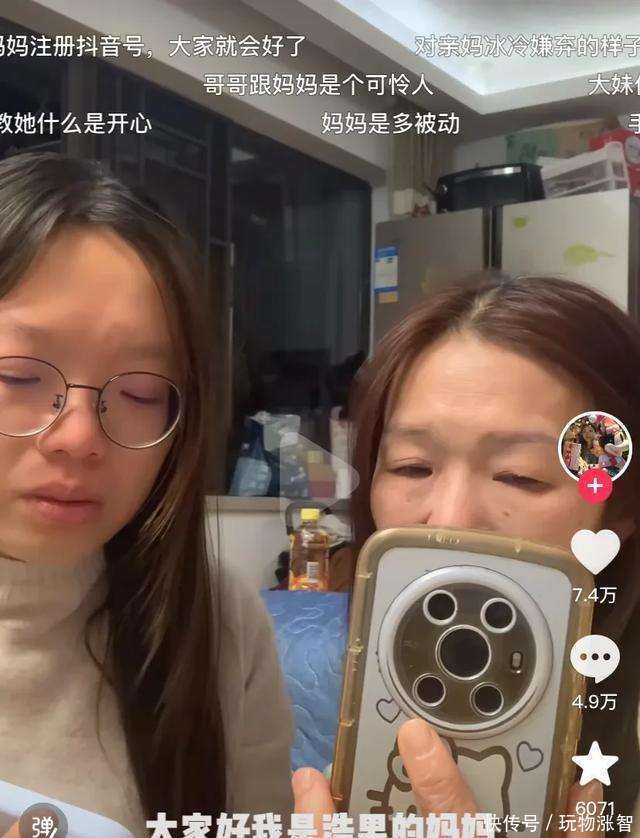Open the video creator's profile avatar
The image size is (640, 838).
(x=595, y=445)
